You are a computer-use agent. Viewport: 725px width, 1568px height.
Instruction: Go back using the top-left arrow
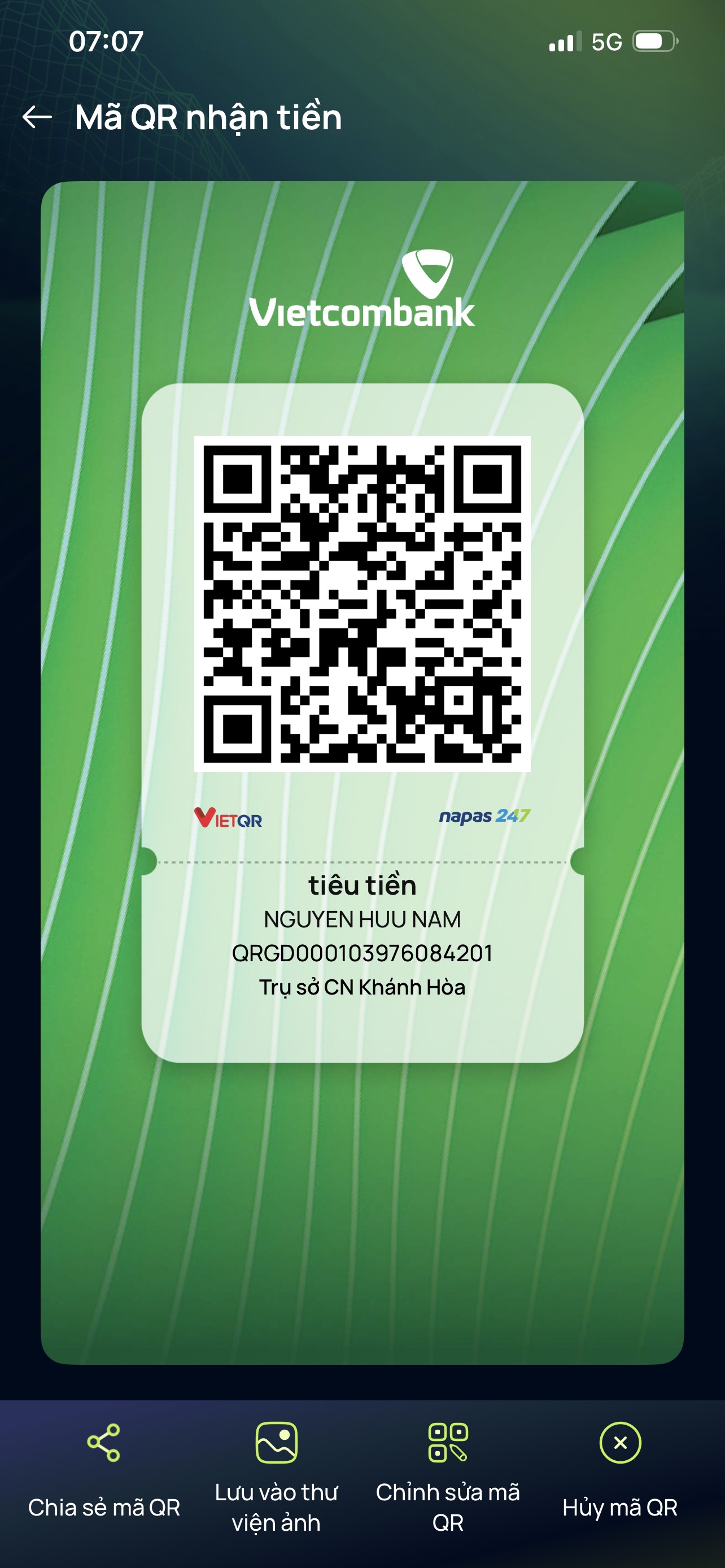tap(37, 117)
